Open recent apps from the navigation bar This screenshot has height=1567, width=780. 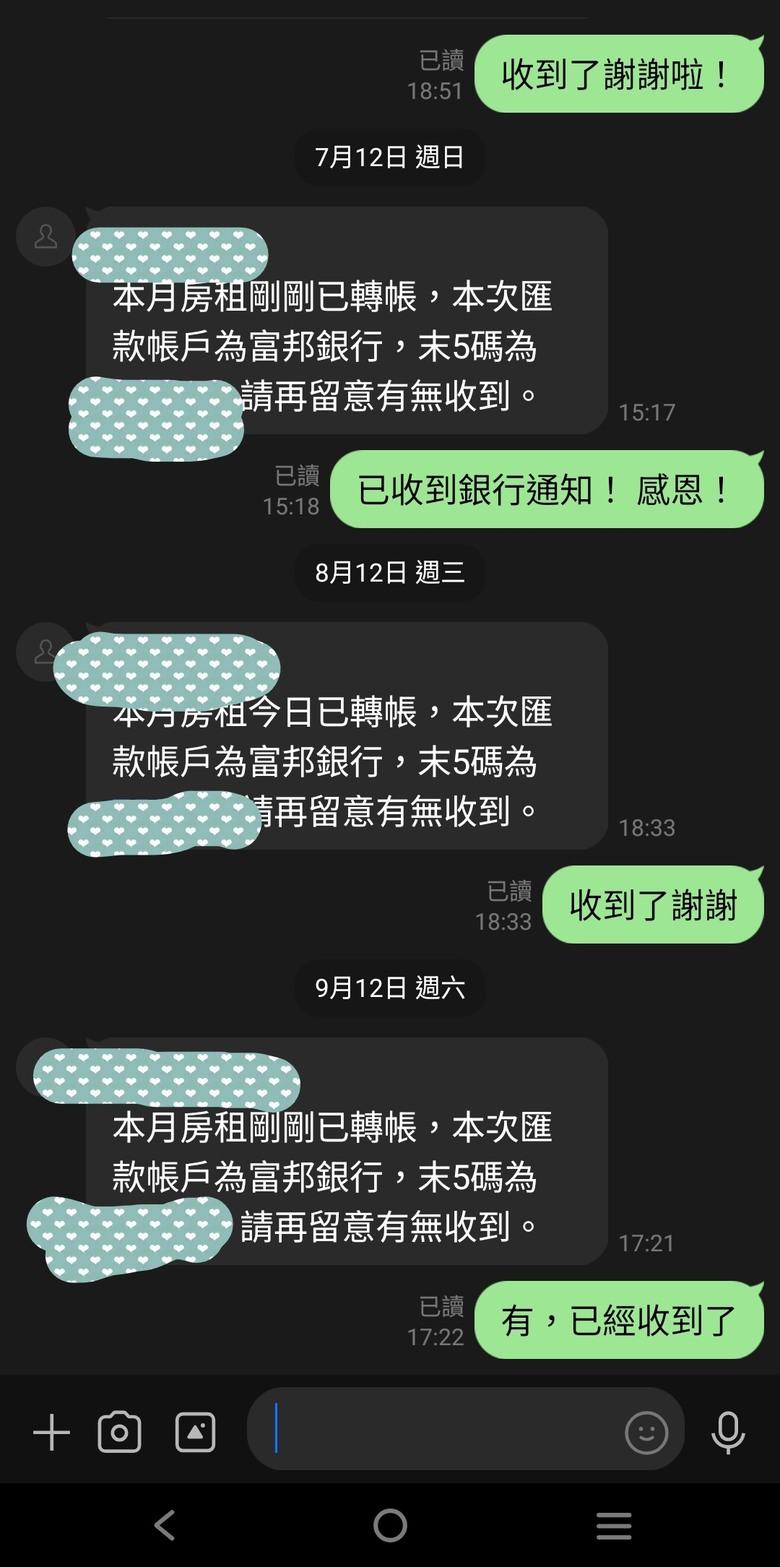[614, 1525]
